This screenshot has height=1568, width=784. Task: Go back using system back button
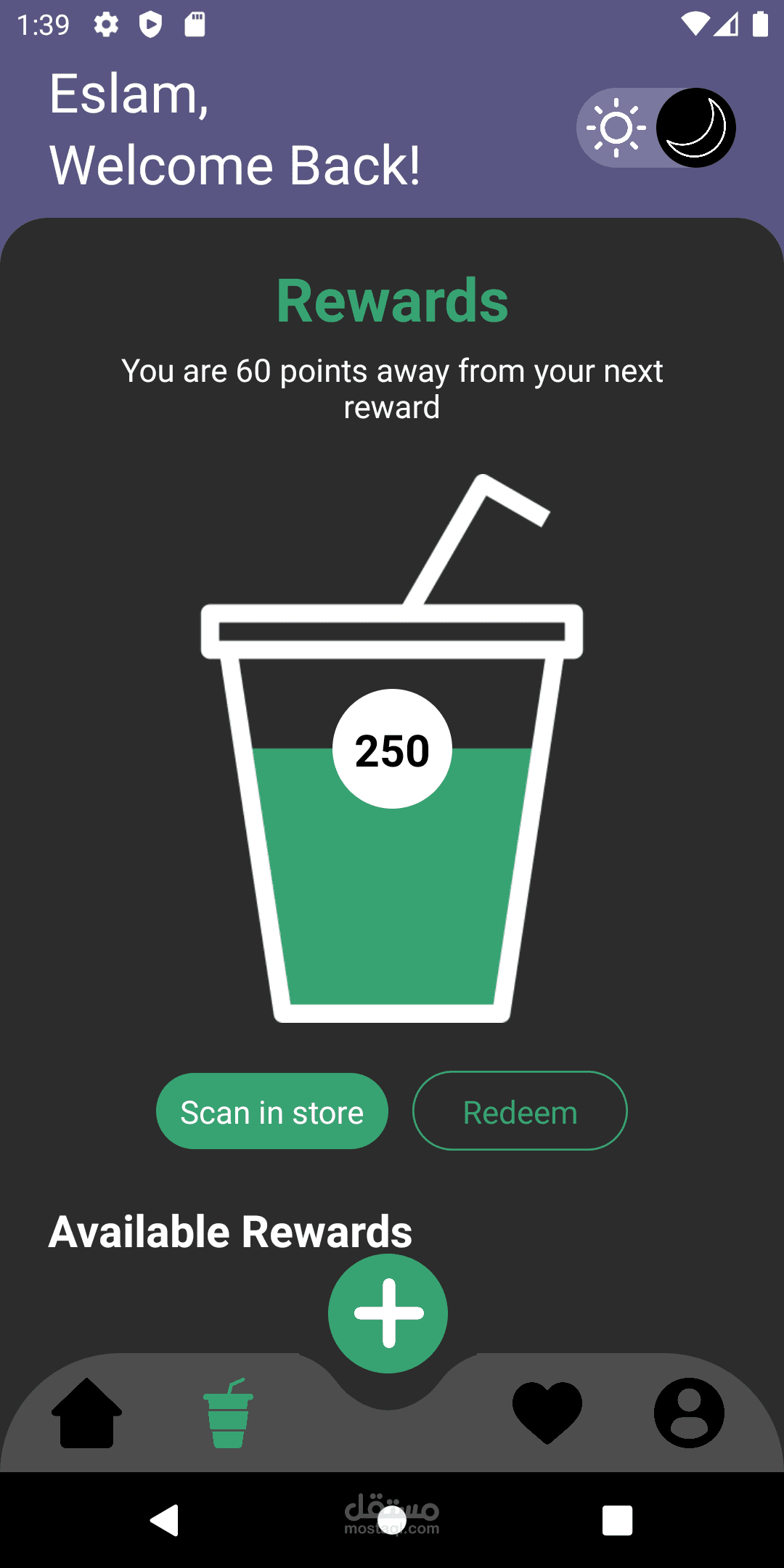tap(165, 1520)
